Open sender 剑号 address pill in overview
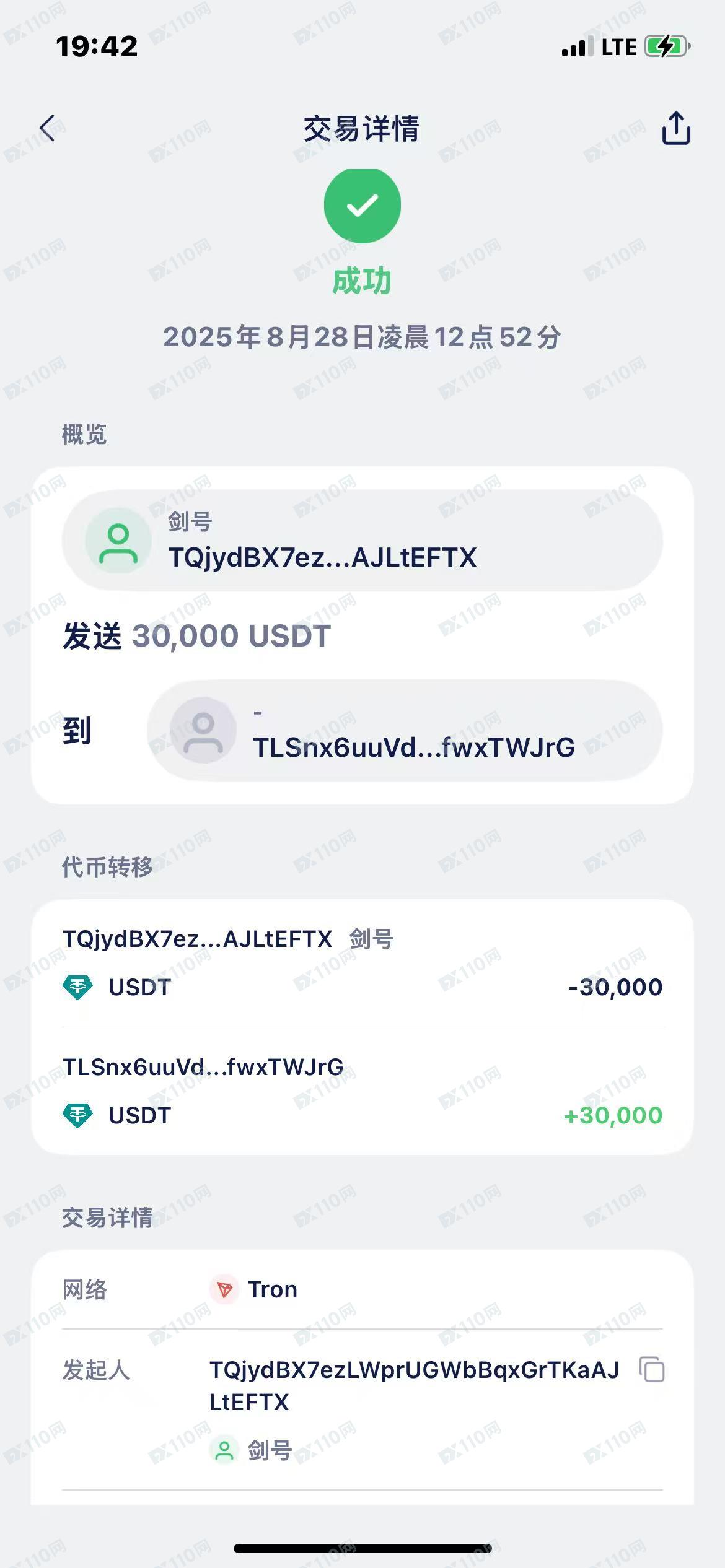 click(362, 541)
